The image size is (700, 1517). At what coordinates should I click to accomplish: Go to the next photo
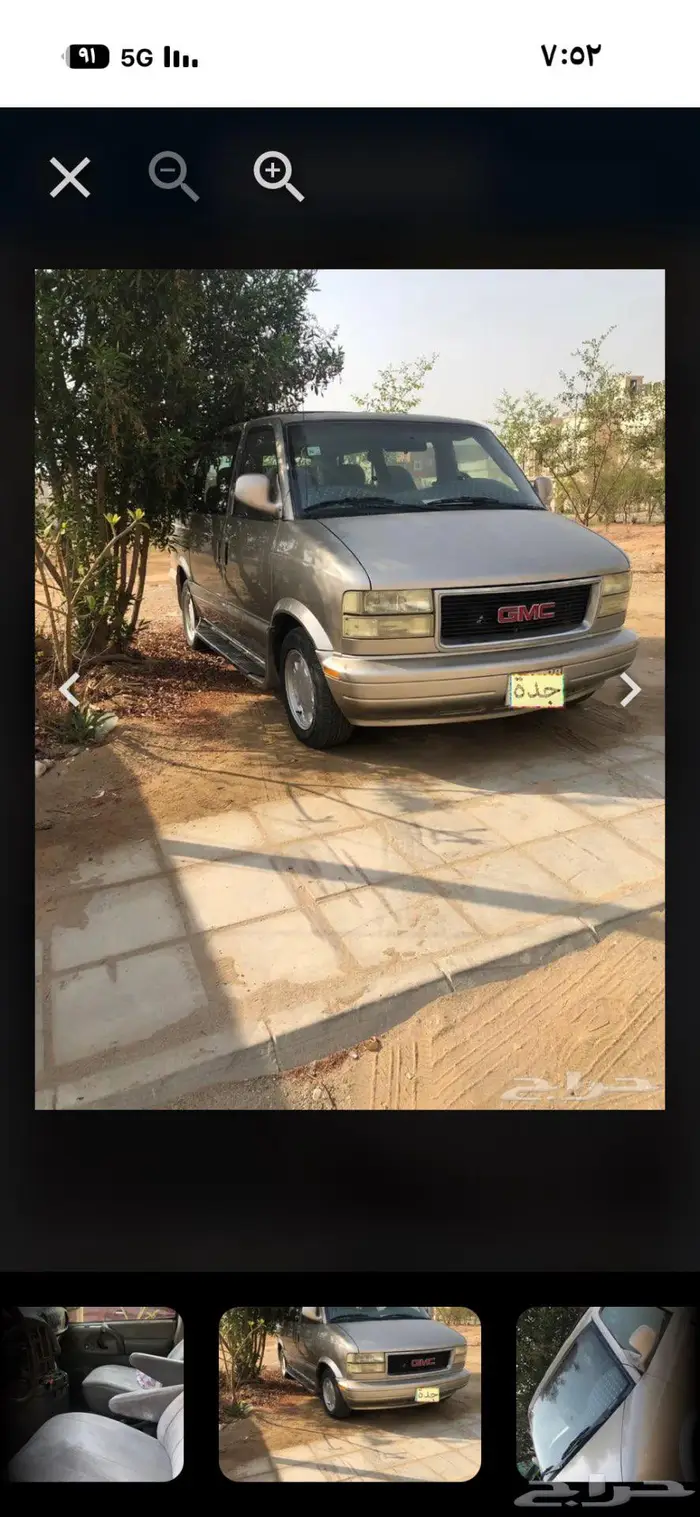[629, 689]
